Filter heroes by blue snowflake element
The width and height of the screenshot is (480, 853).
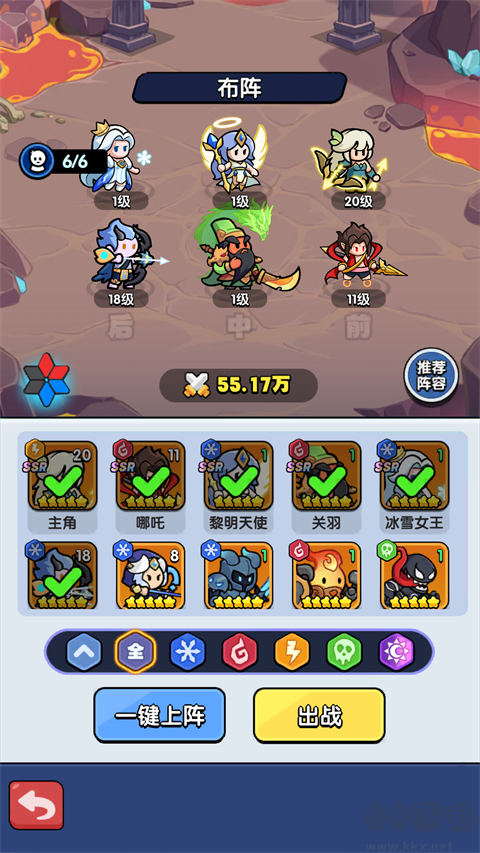pyautogui.click(x=188, y=652)
